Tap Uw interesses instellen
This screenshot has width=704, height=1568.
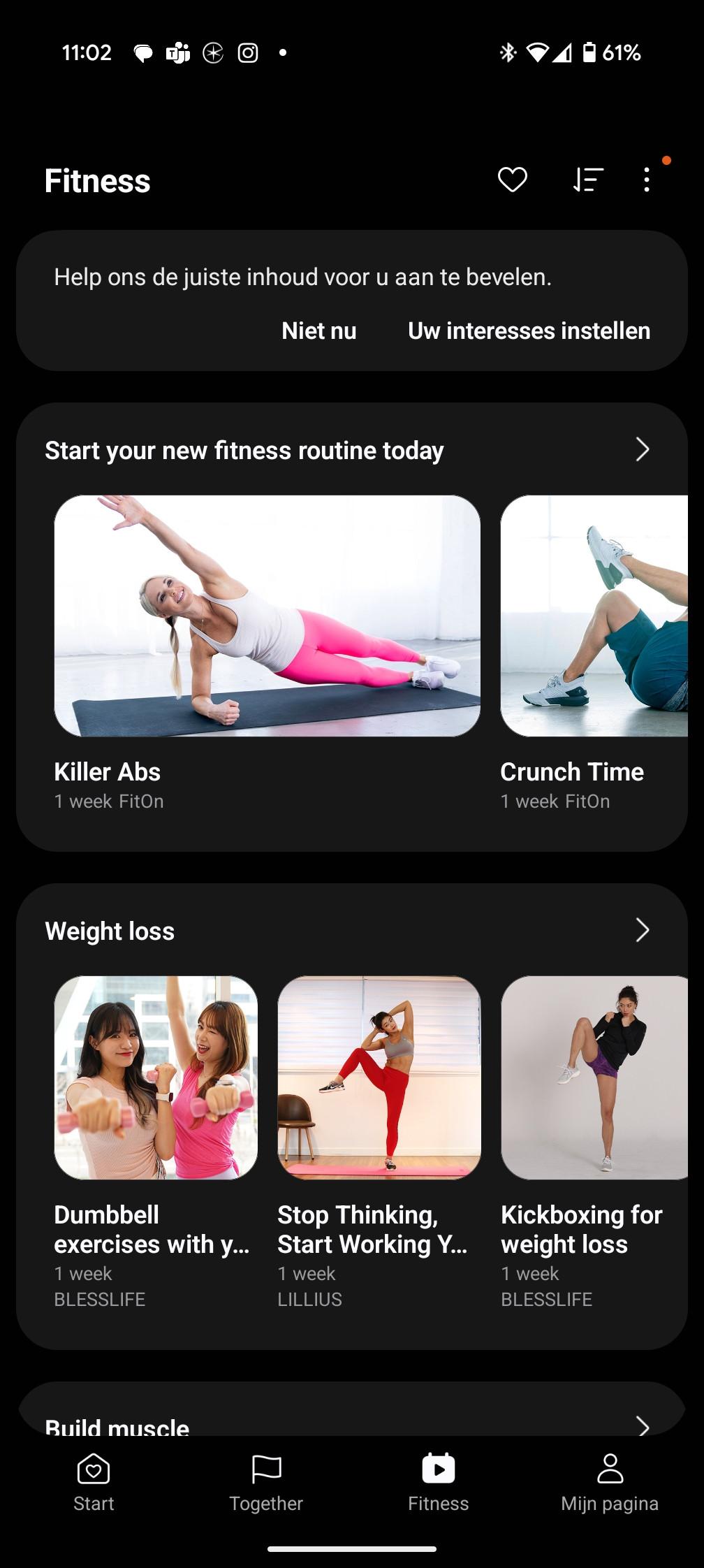[529, 331]
